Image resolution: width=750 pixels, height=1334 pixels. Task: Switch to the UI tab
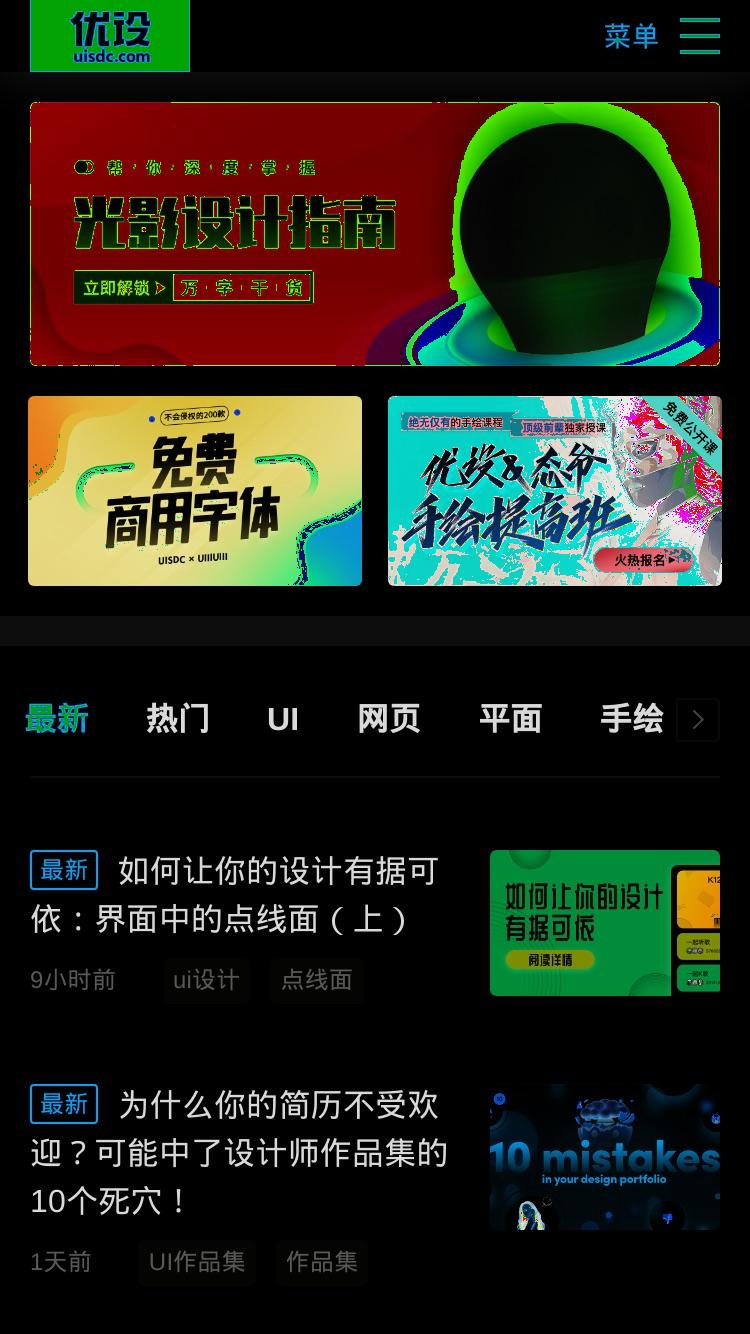pos(283,719)
